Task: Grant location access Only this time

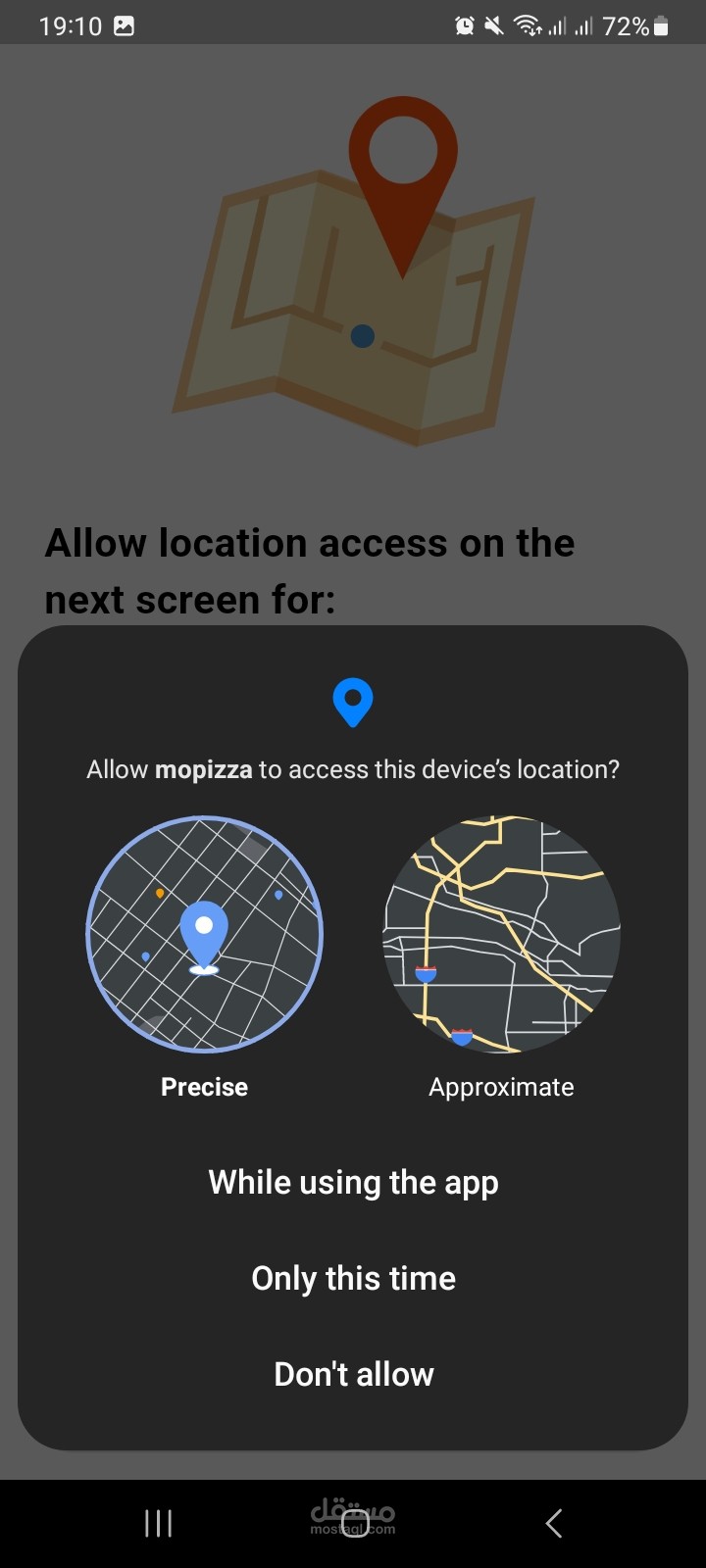Action: 353,1279
